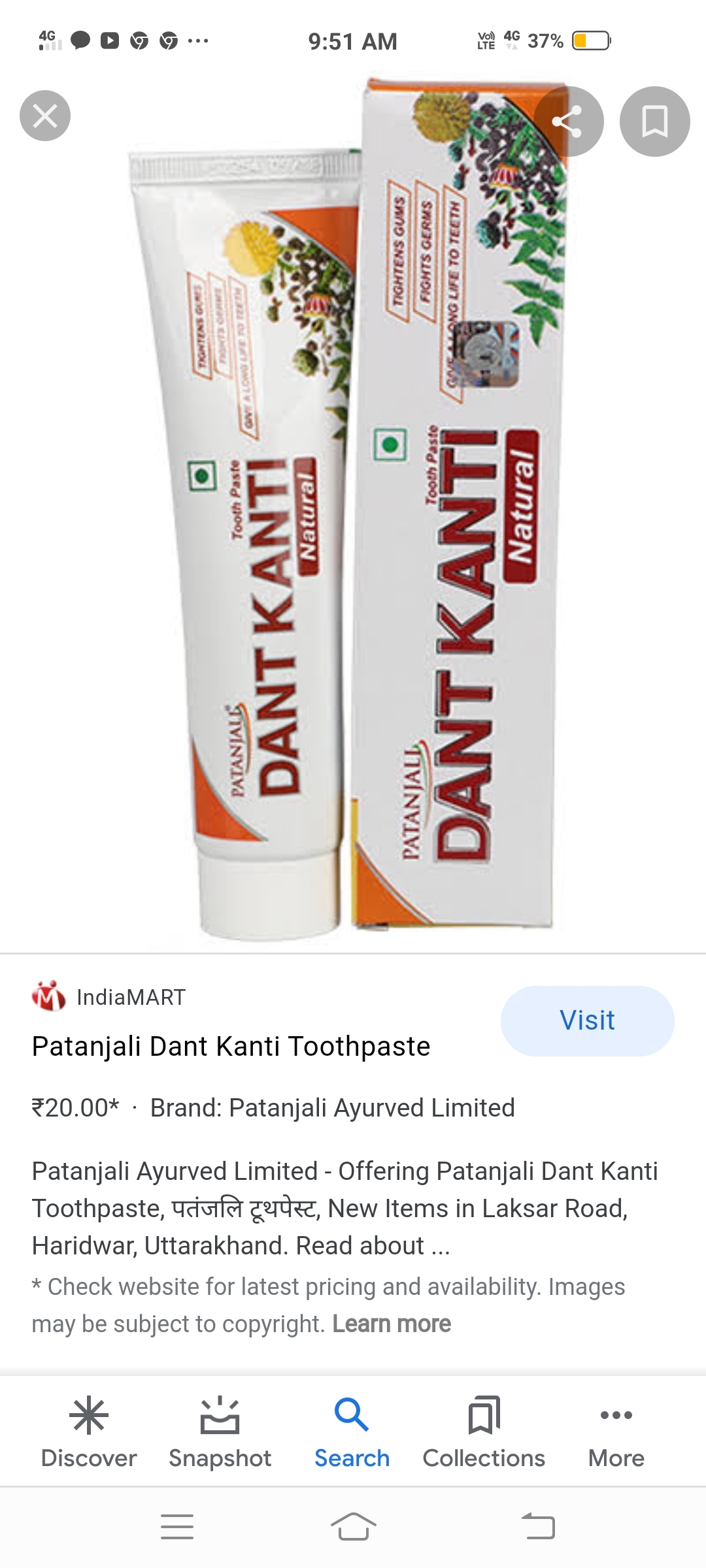
Task: Save image to collections with bookmark icon
Action: click(654, 122)
